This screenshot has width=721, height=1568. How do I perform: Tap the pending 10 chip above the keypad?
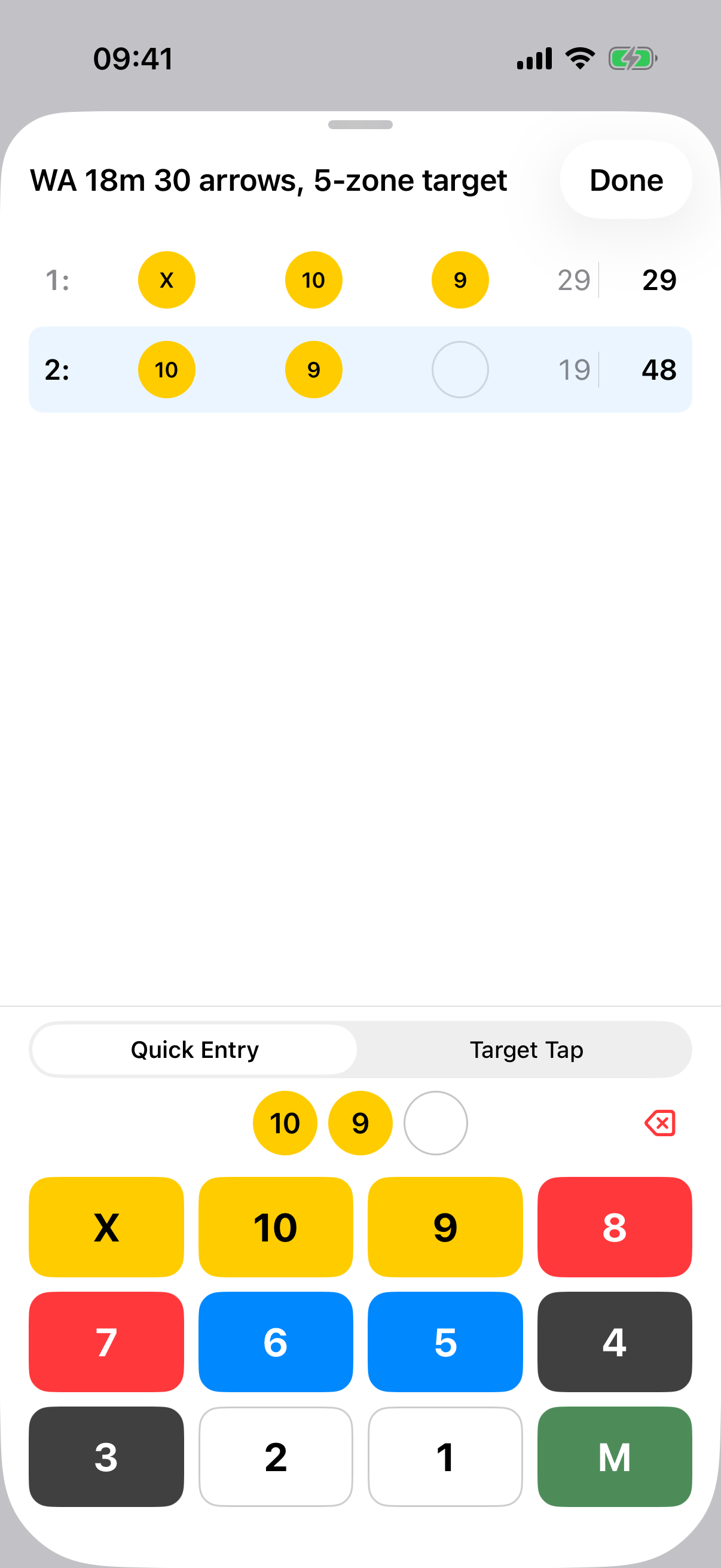click(285, 1122)
